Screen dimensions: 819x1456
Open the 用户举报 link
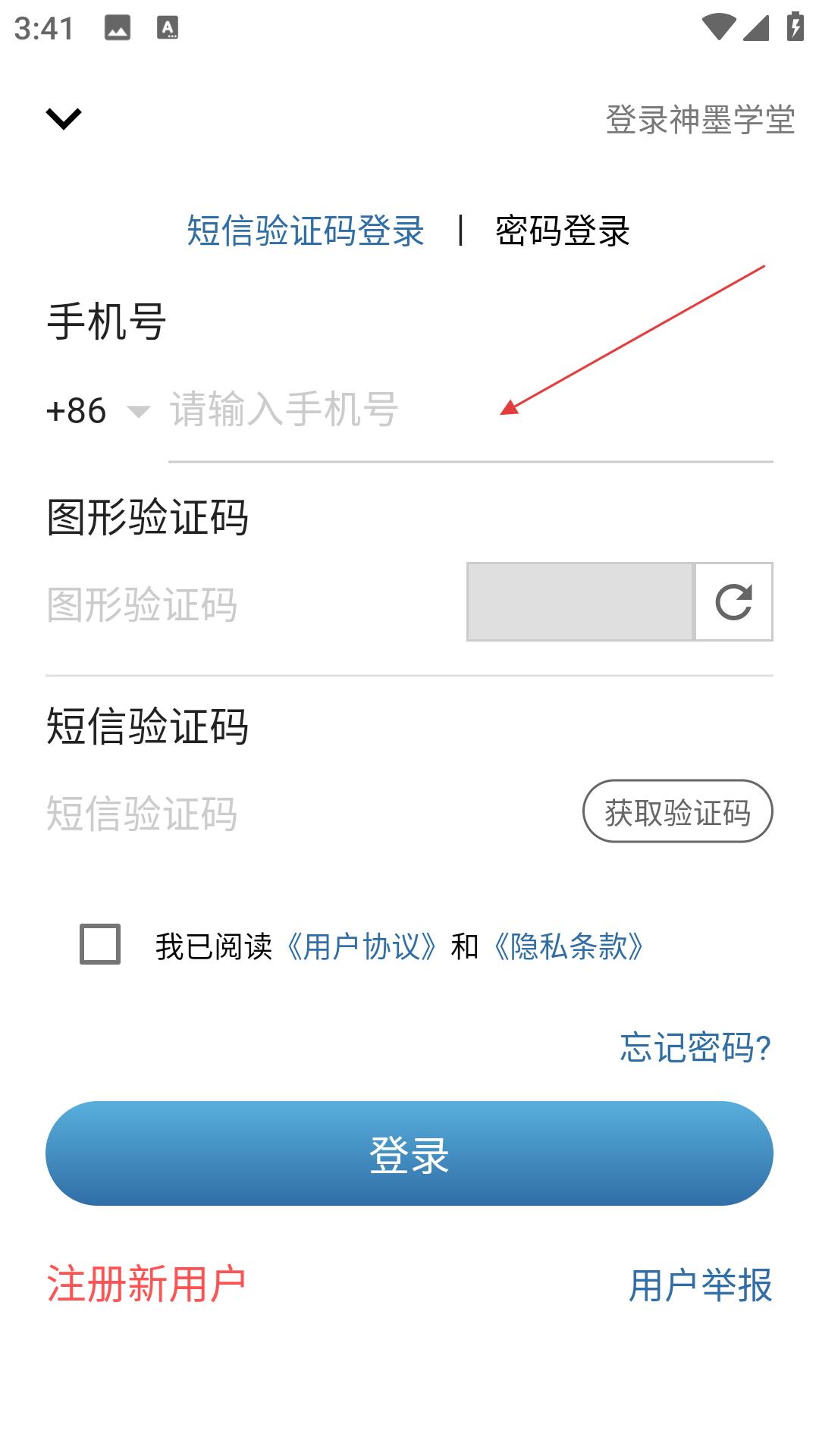point(700,1285)
